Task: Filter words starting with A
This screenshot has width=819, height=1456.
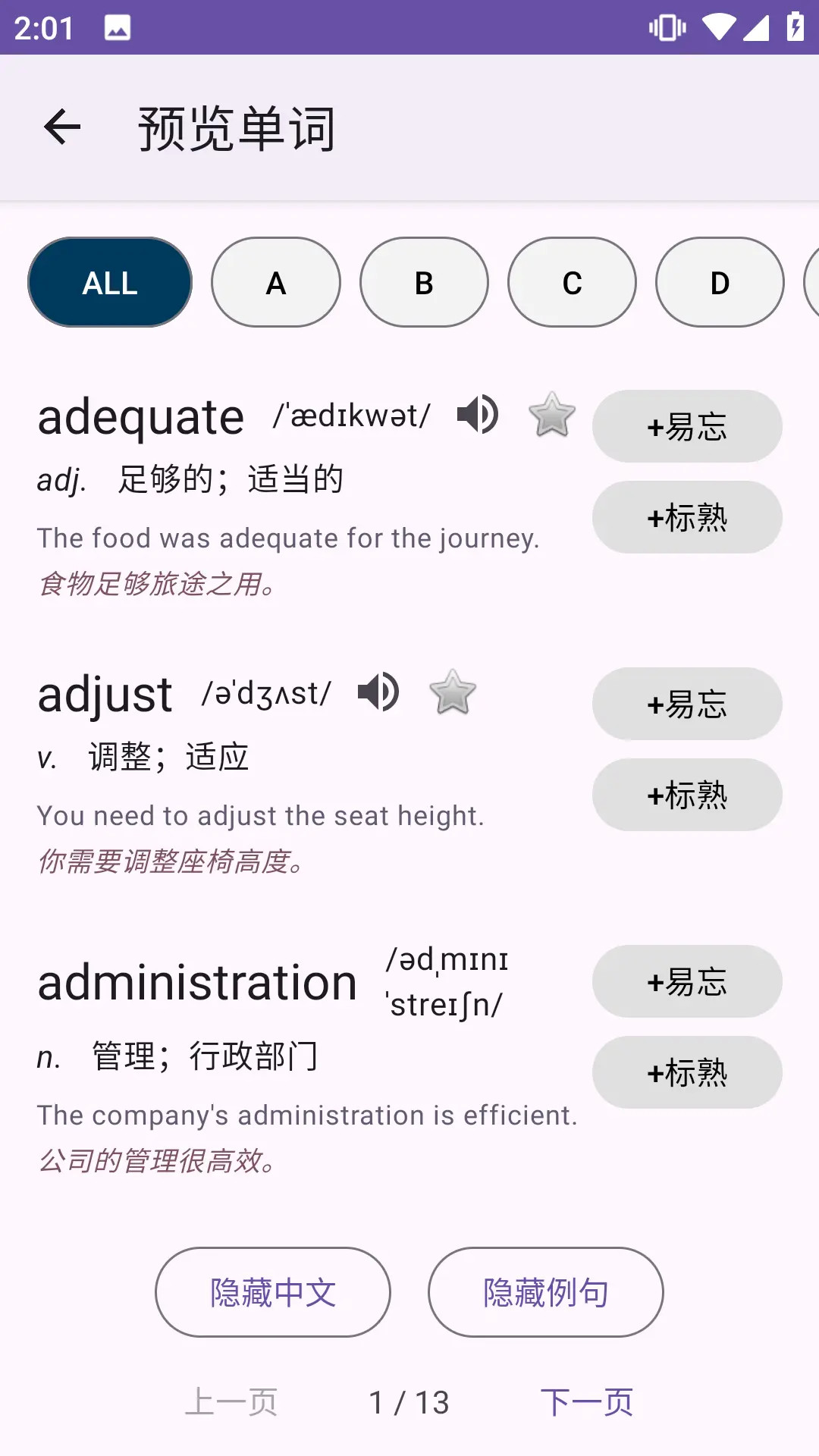Action: [275, 282]
